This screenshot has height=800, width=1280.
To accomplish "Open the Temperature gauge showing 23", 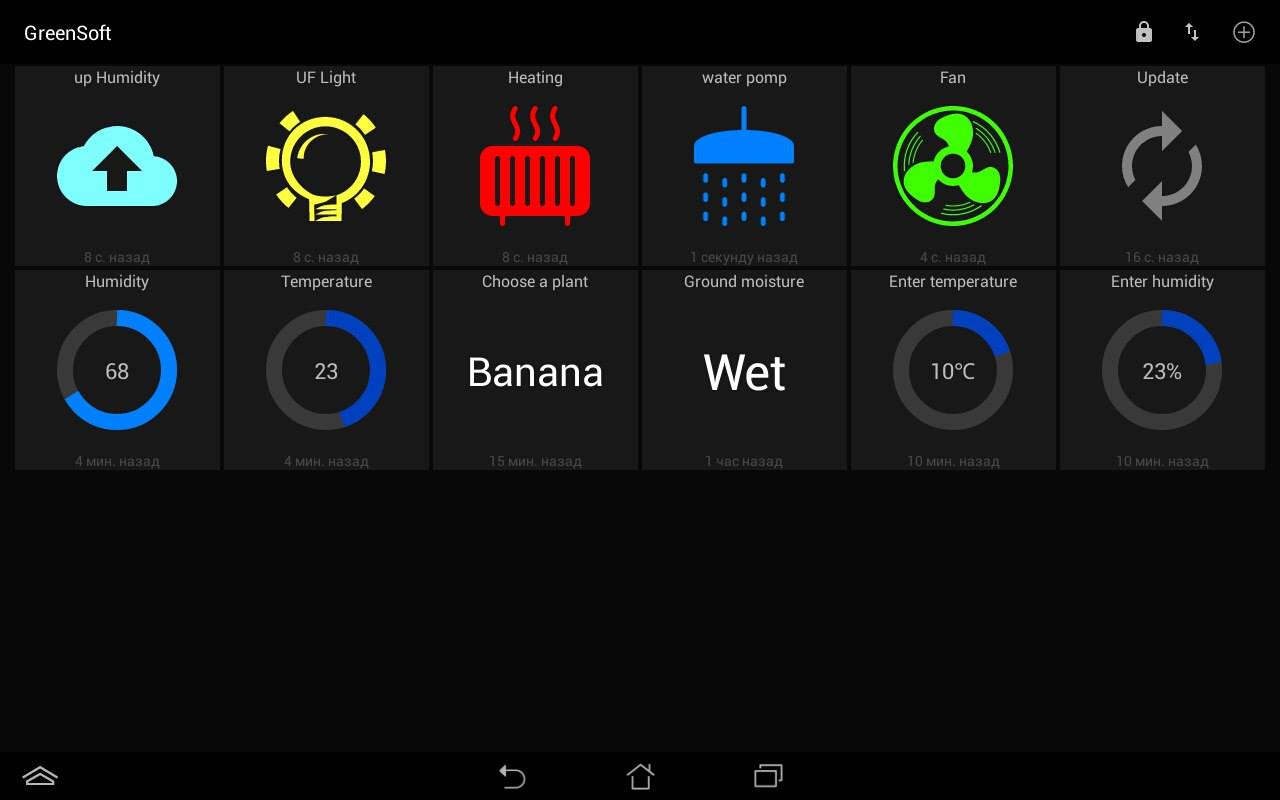I will point(326,370).
